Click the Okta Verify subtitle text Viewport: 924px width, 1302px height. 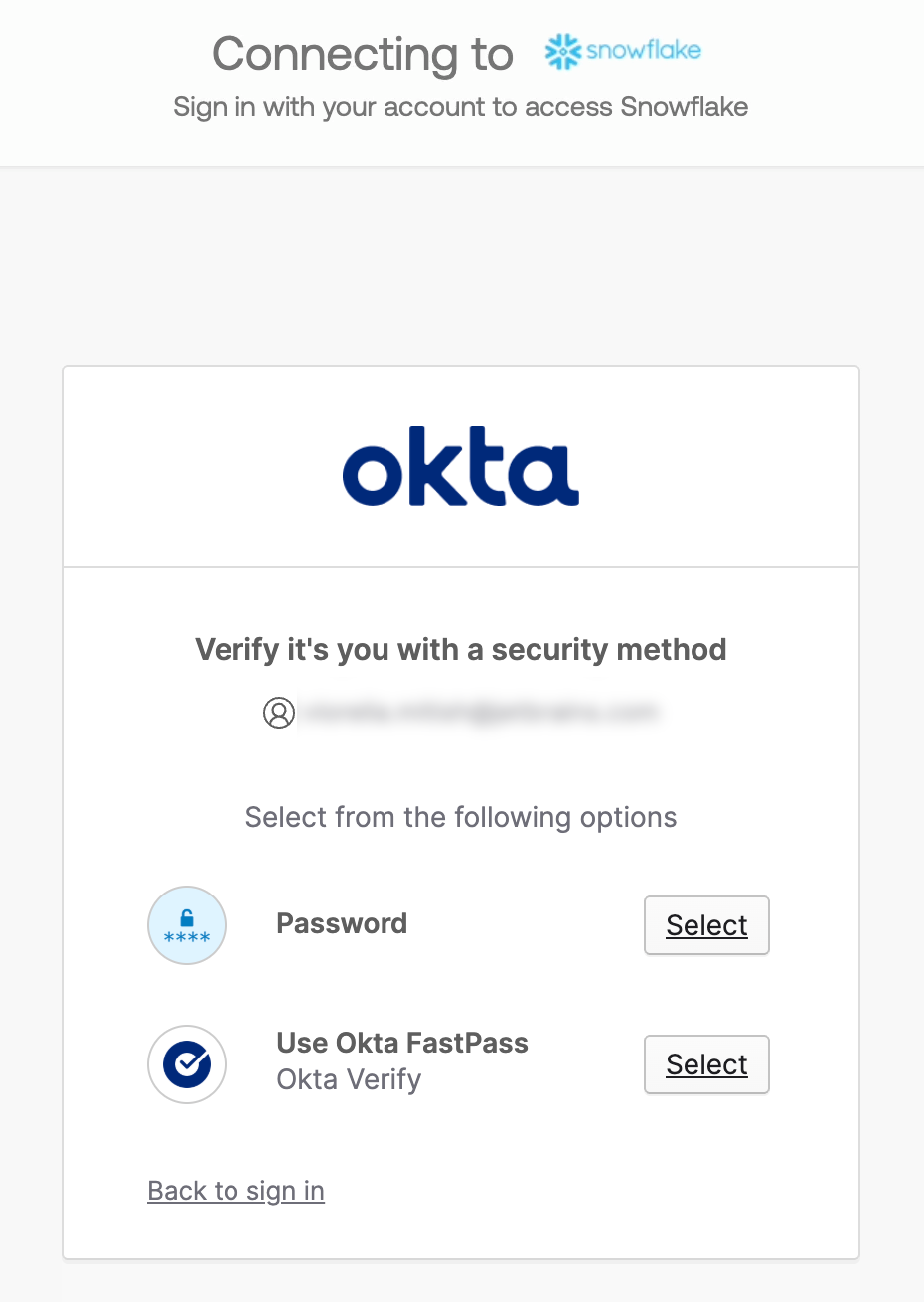click(349, 1079)
